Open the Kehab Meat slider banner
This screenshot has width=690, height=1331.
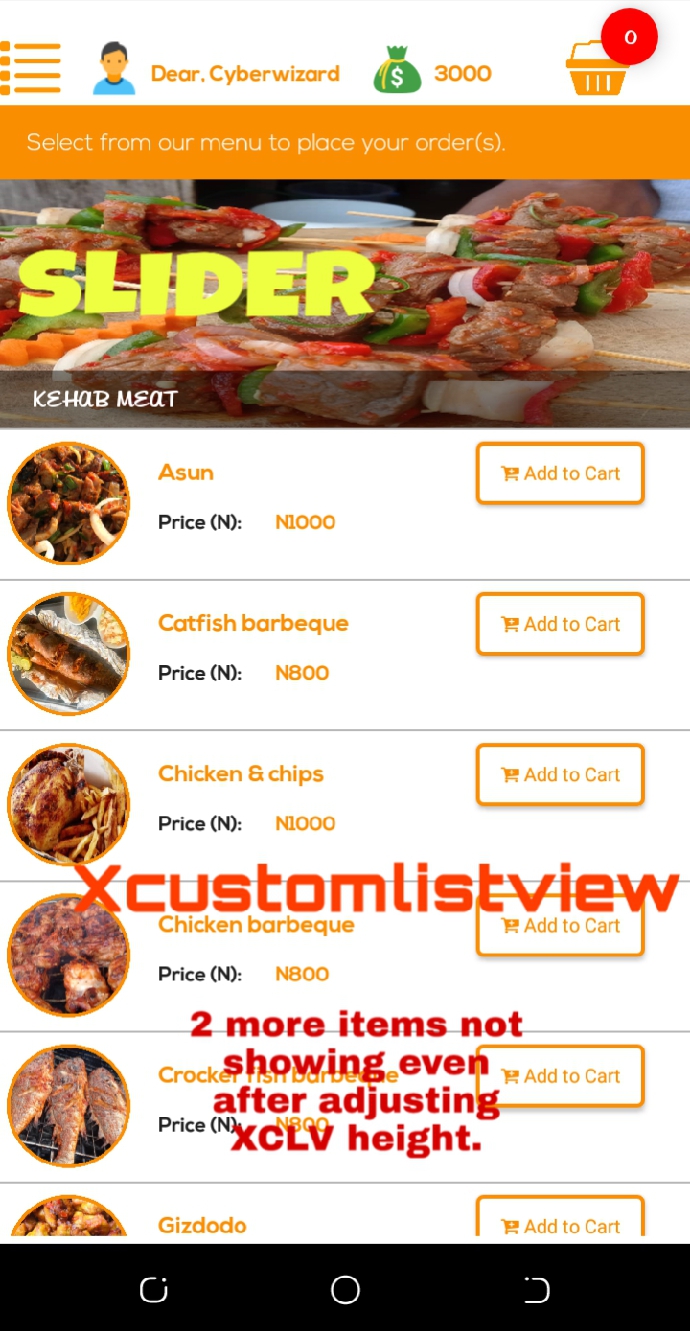(345, 303)
